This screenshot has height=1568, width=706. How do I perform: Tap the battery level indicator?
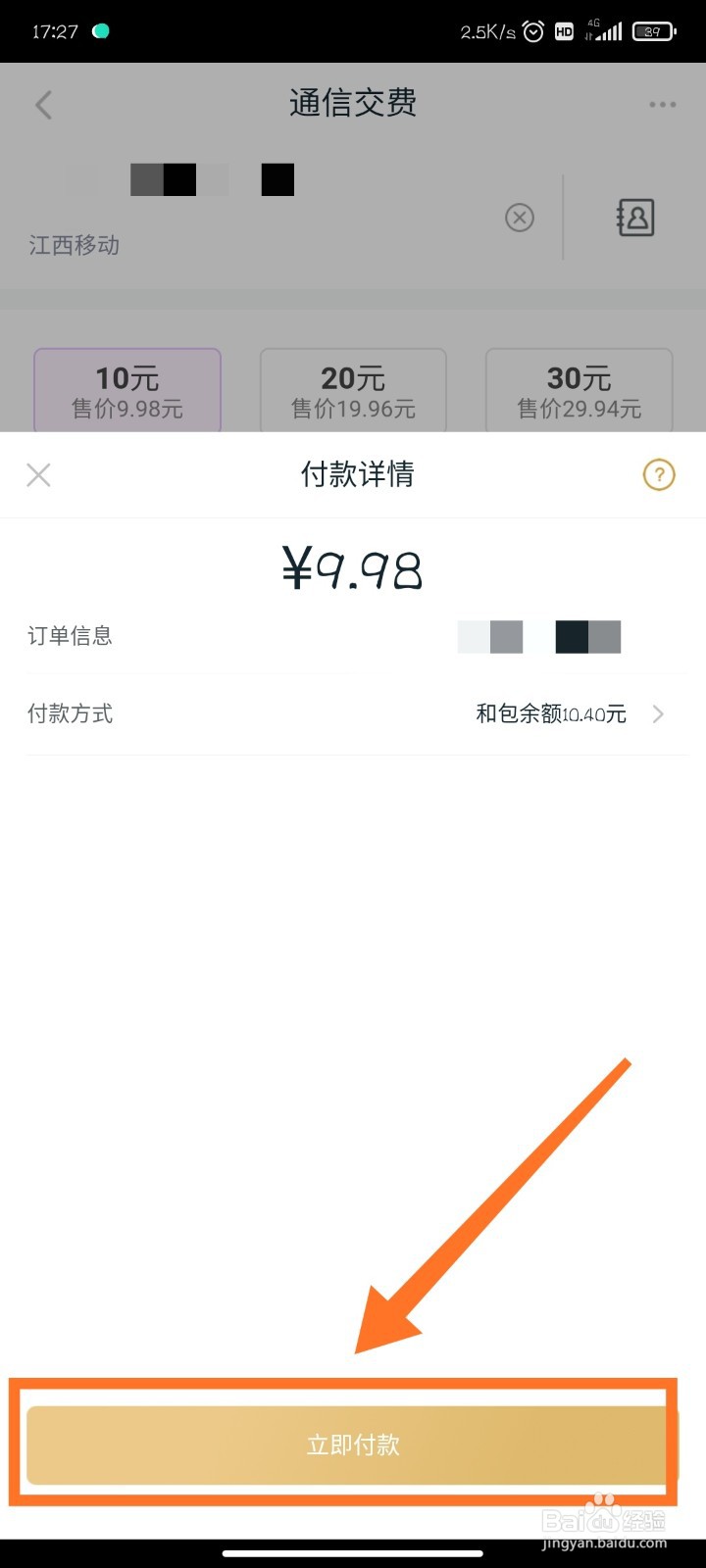tap(649, 30)
